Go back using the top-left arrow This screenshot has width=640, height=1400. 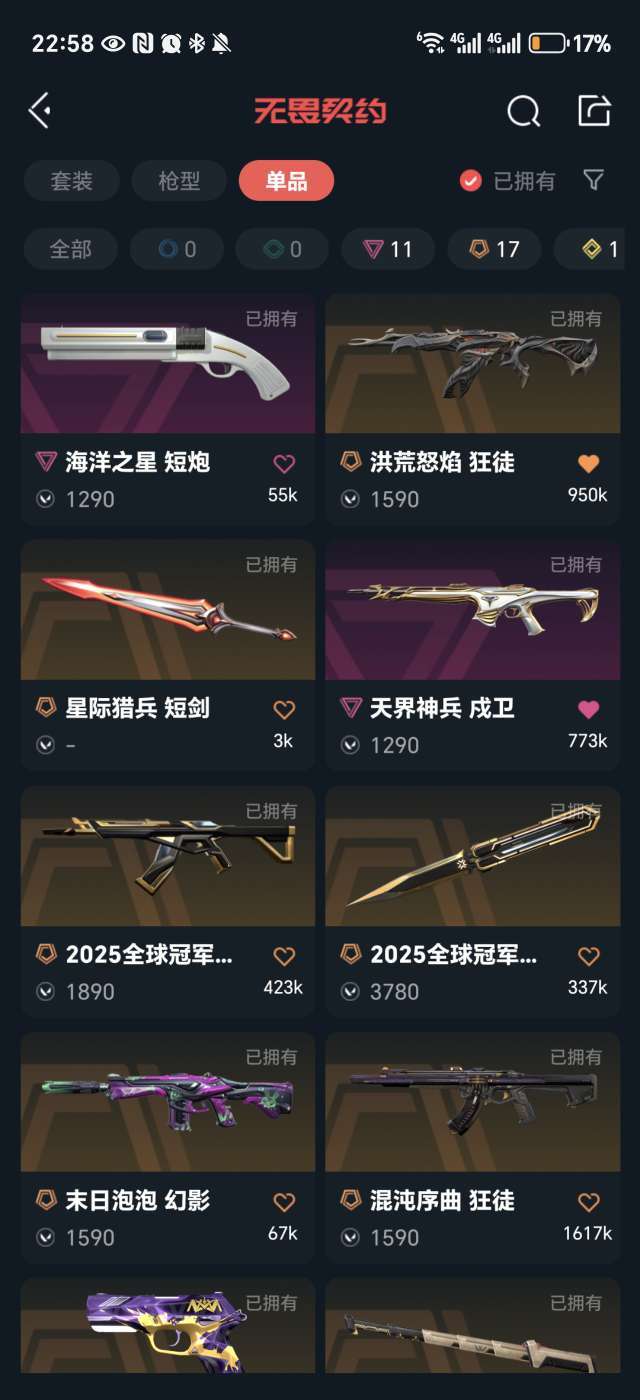click(x=40, y=110)
